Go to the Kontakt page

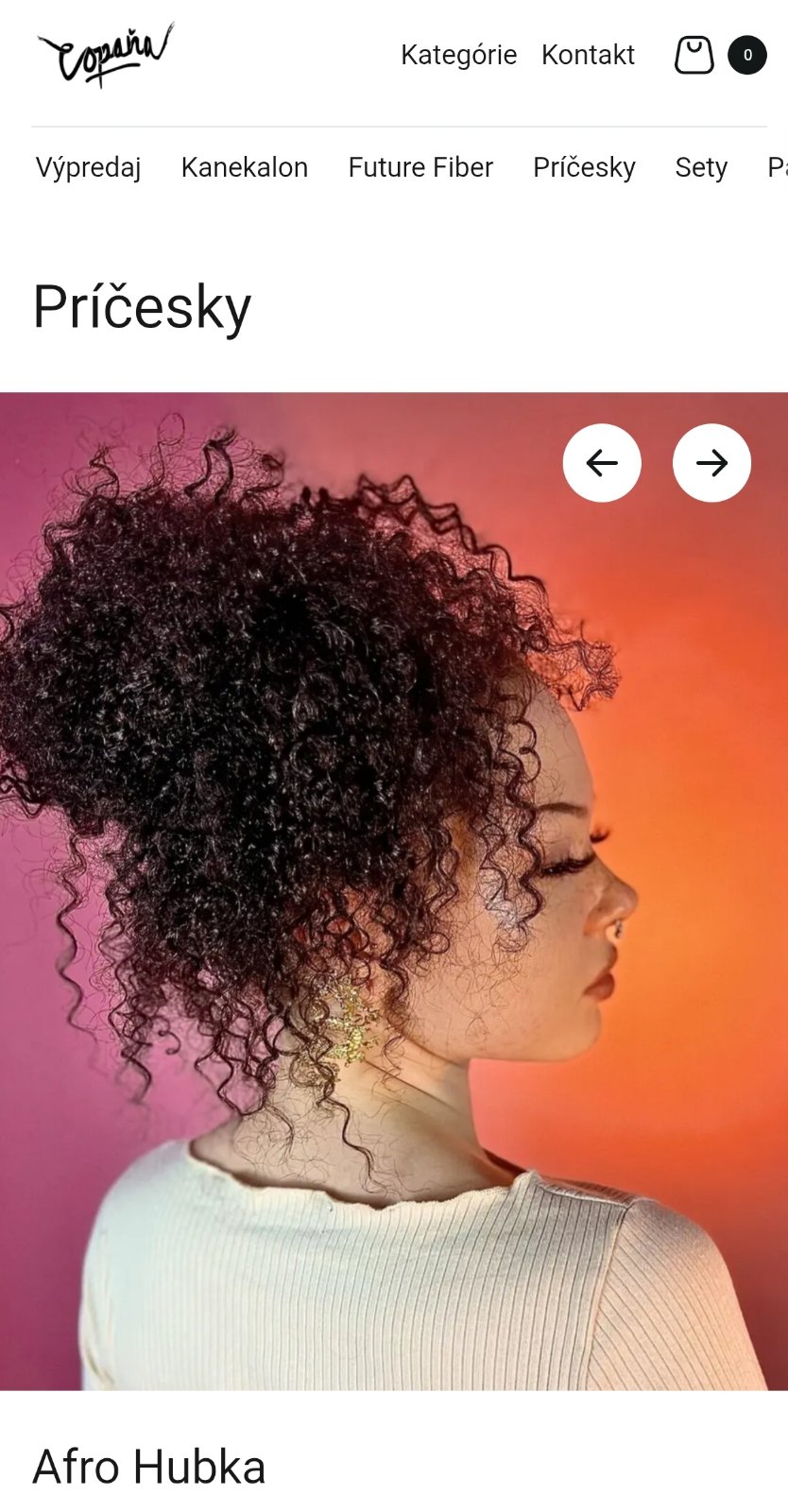pyautogui.click(x=588, y=55)
